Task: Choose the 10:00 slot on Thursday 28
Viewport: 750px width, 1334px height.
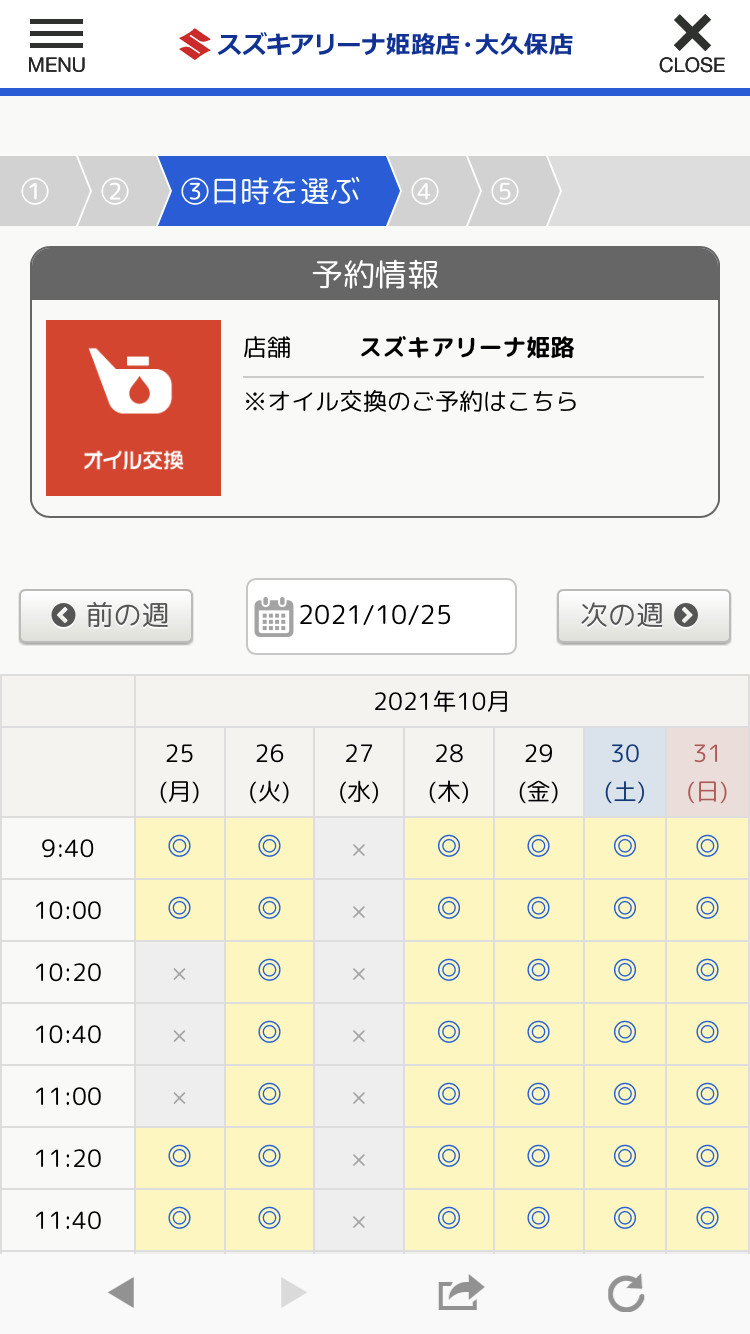Action: [449, 910]
